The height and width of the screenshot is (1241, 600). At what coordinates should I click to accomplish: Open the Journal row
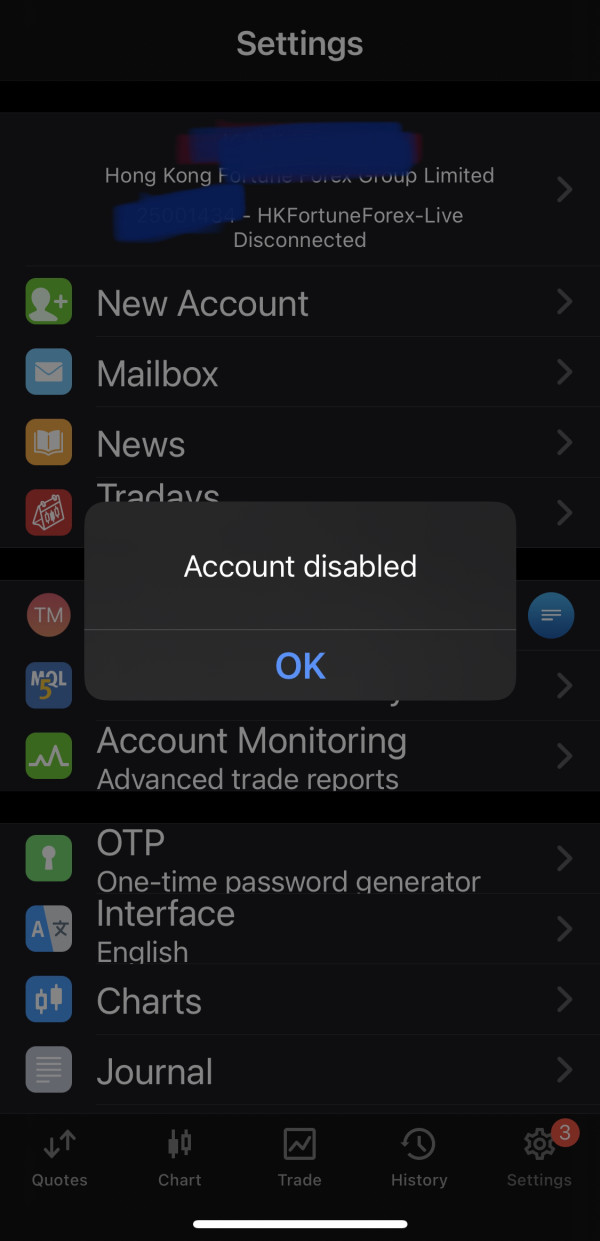pos(300,1070)
